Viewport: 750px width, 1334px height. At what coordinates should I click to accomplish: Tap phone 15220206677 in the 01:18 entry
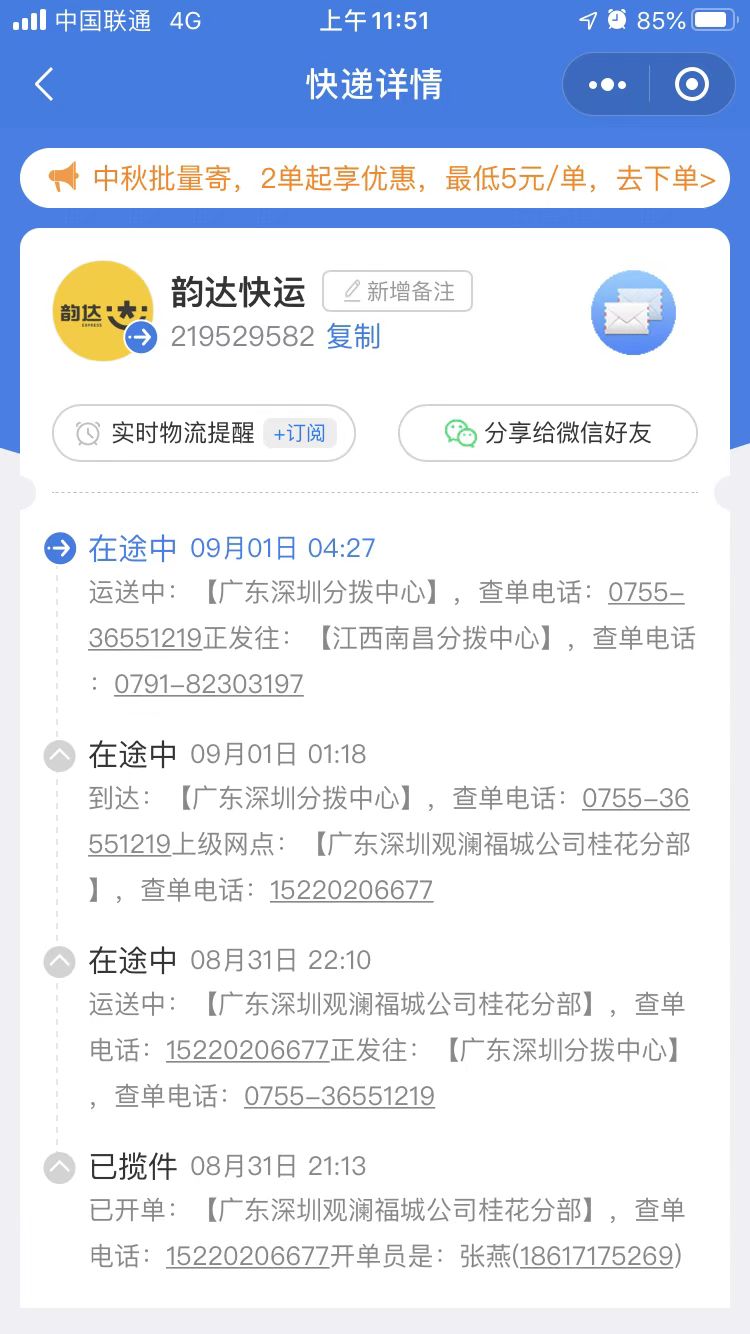click(352, 890)
